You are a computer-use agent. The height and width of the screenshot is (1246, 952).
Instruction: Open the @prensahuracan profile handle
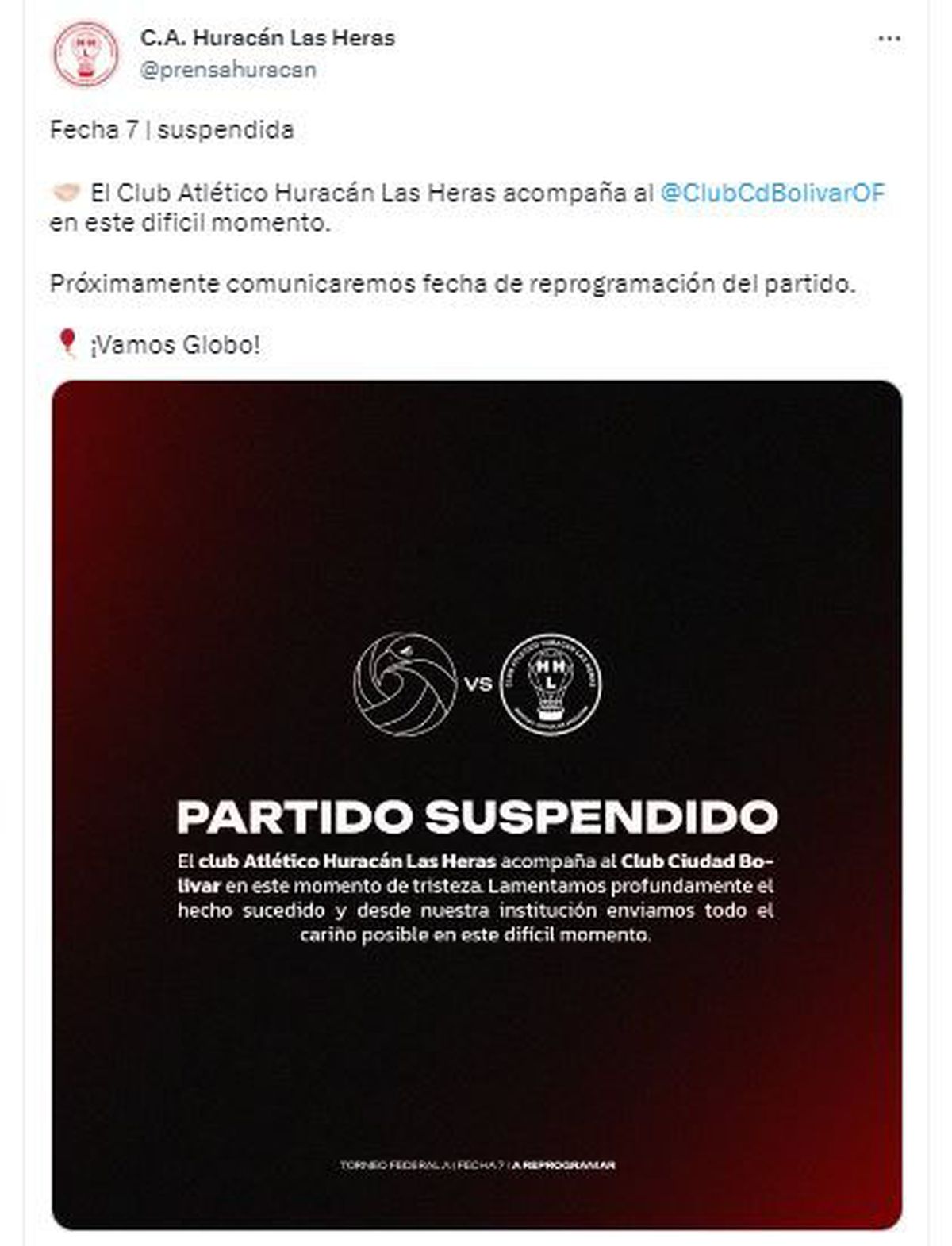[228, 70]
